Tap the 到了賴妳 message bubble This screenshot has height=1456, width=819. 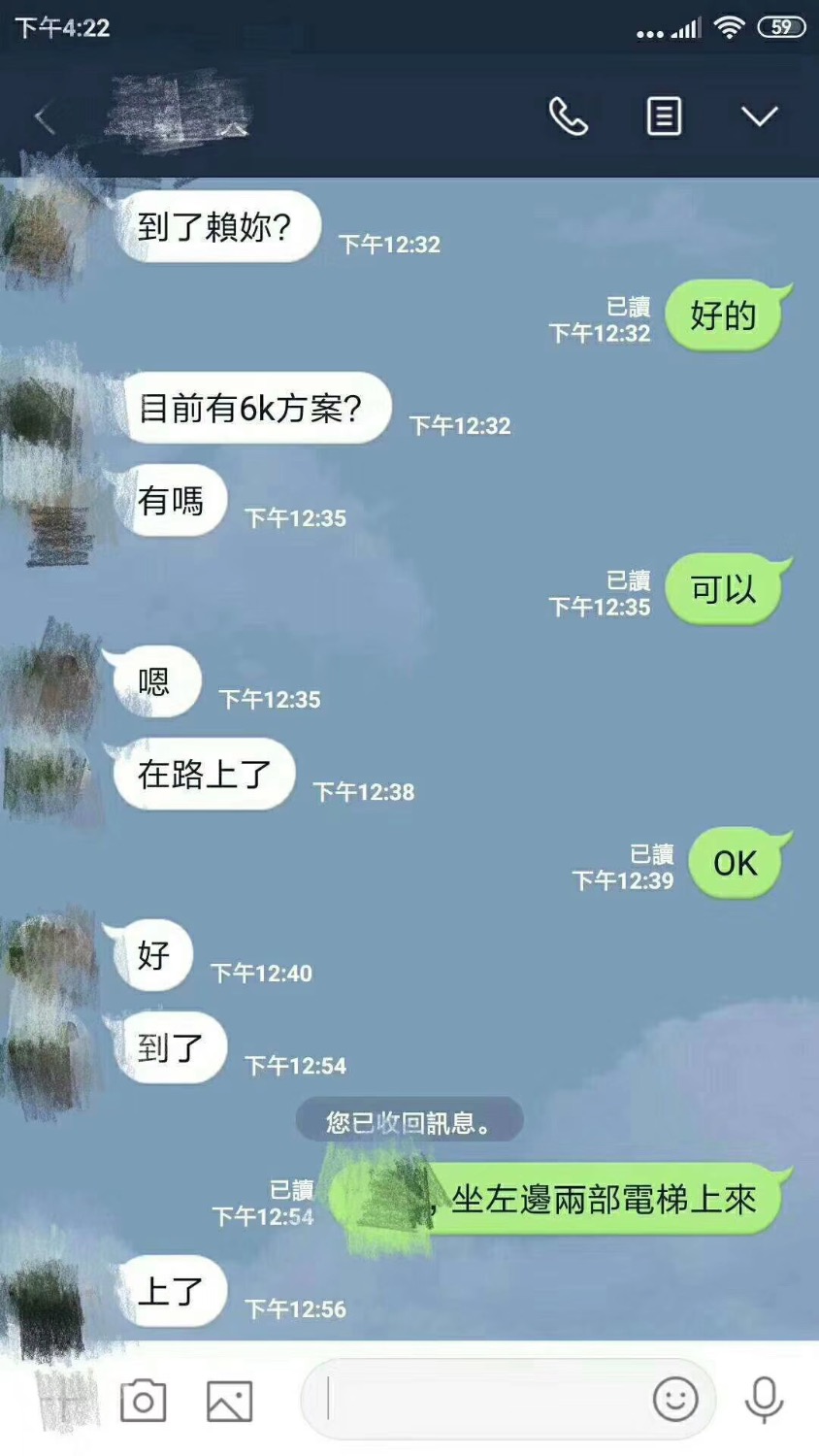click(x=215, y=225)
